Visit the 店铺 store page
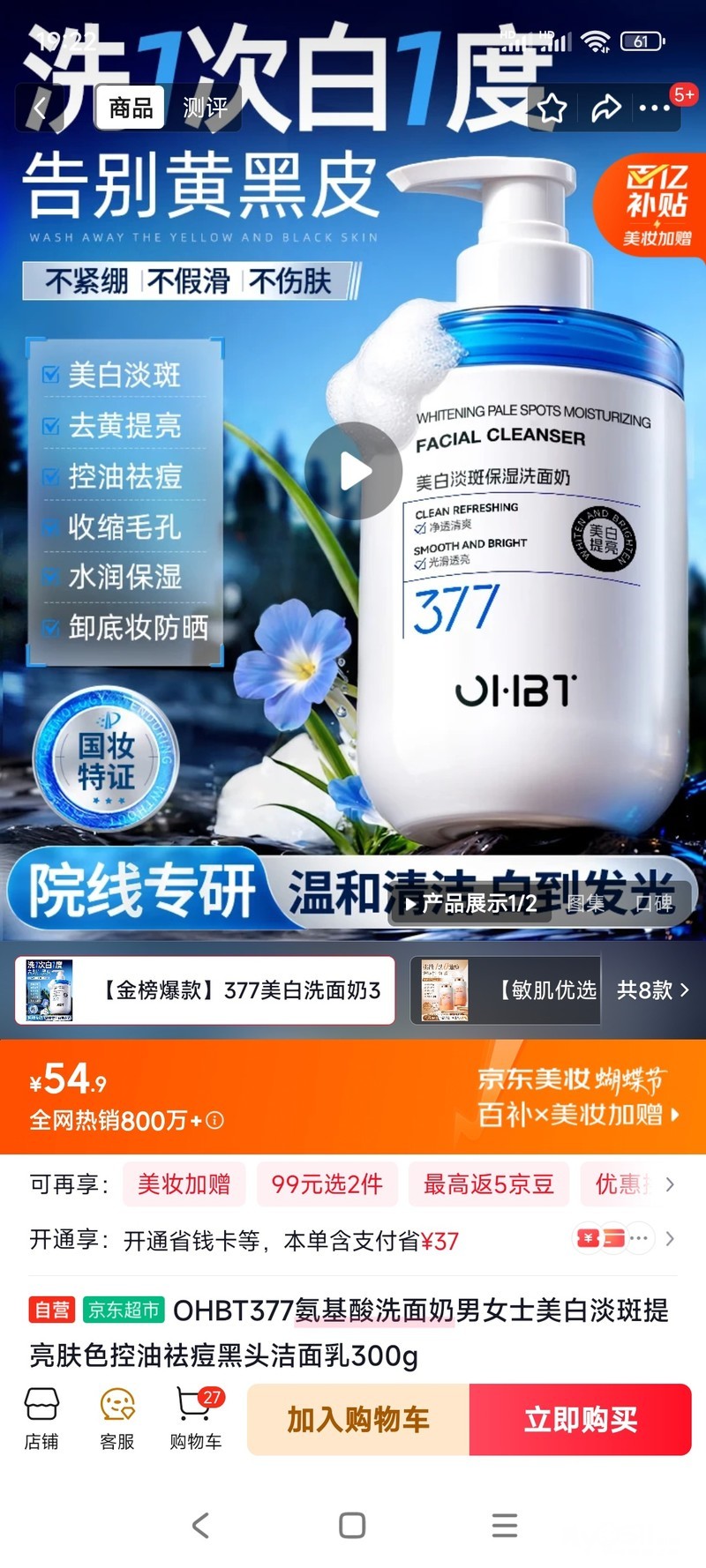 click(41, 1419)
